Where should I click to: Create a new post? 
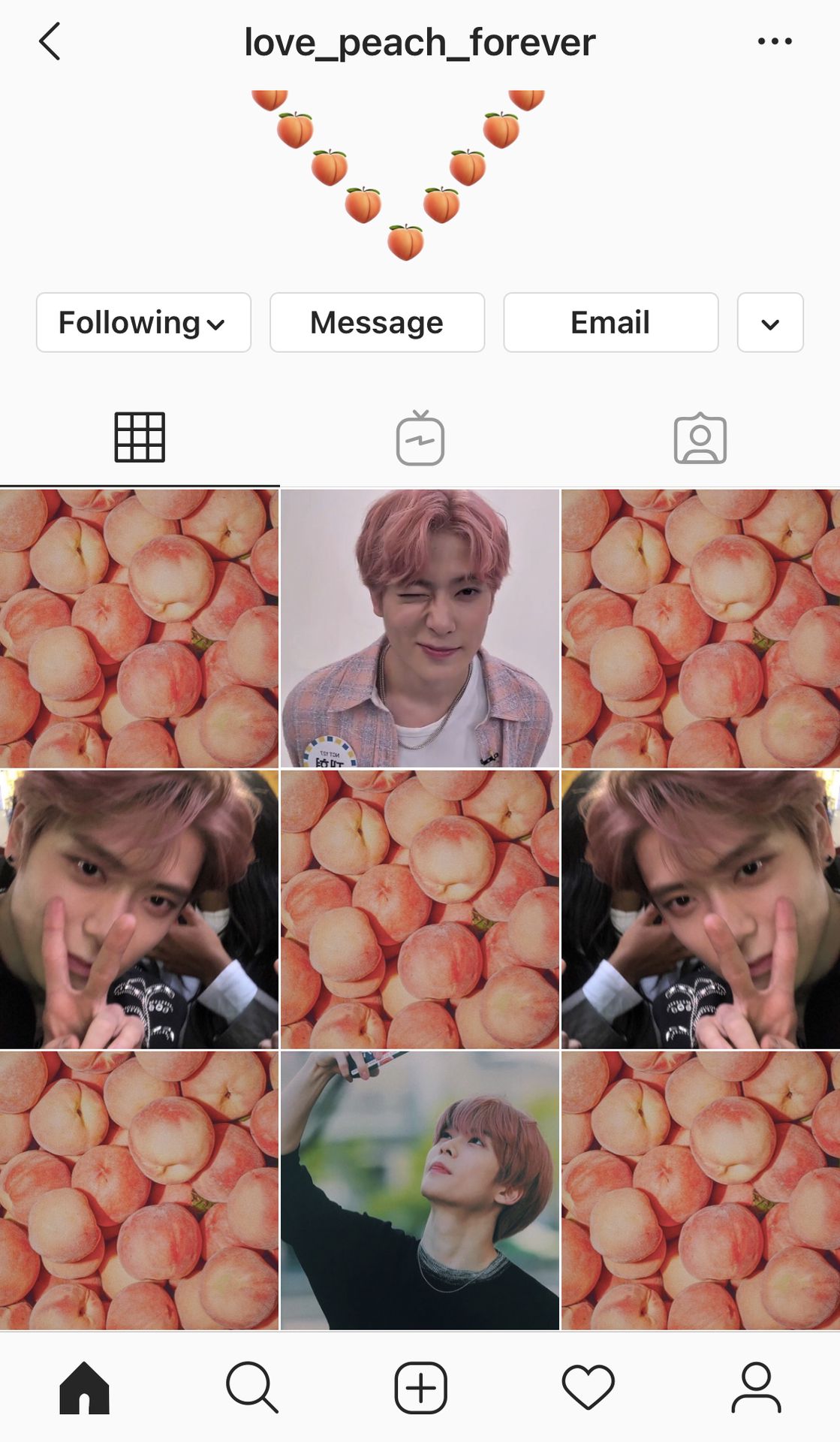tap(420, 1387)
